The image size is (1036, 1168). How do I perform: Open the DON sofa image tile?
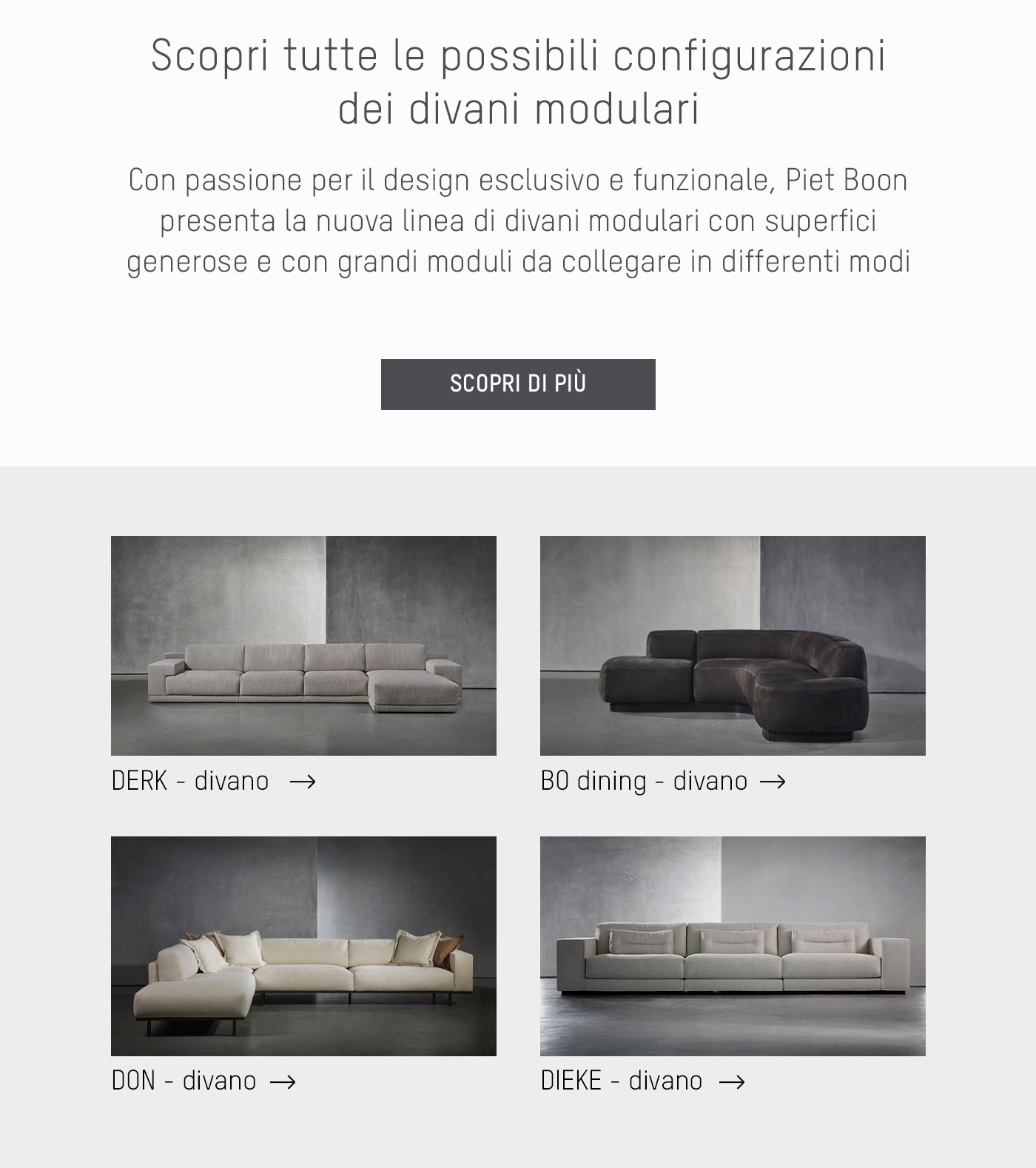(x=303, y=946)
